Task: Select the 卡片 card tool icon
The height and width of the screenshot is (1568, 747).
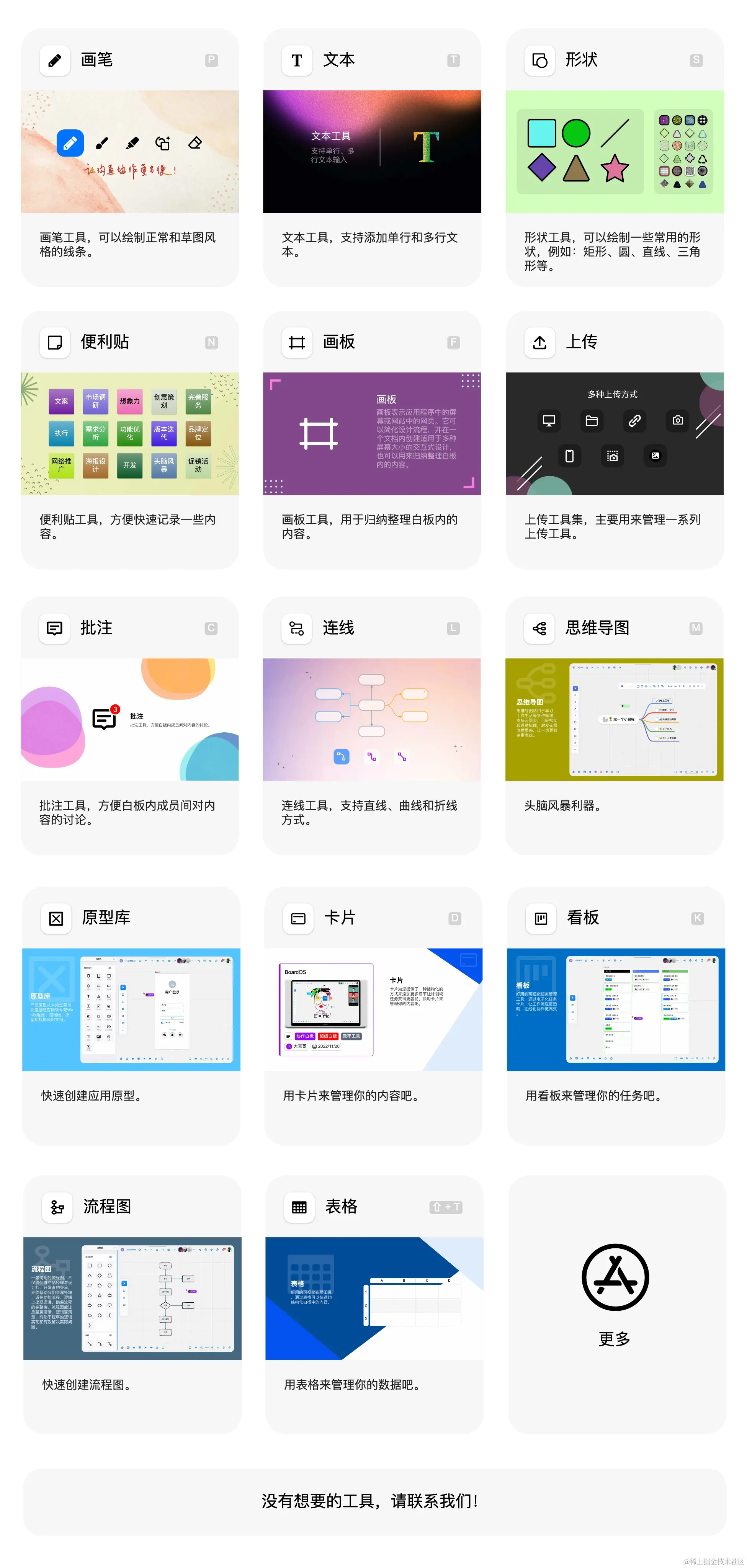Action: point(298,918)
